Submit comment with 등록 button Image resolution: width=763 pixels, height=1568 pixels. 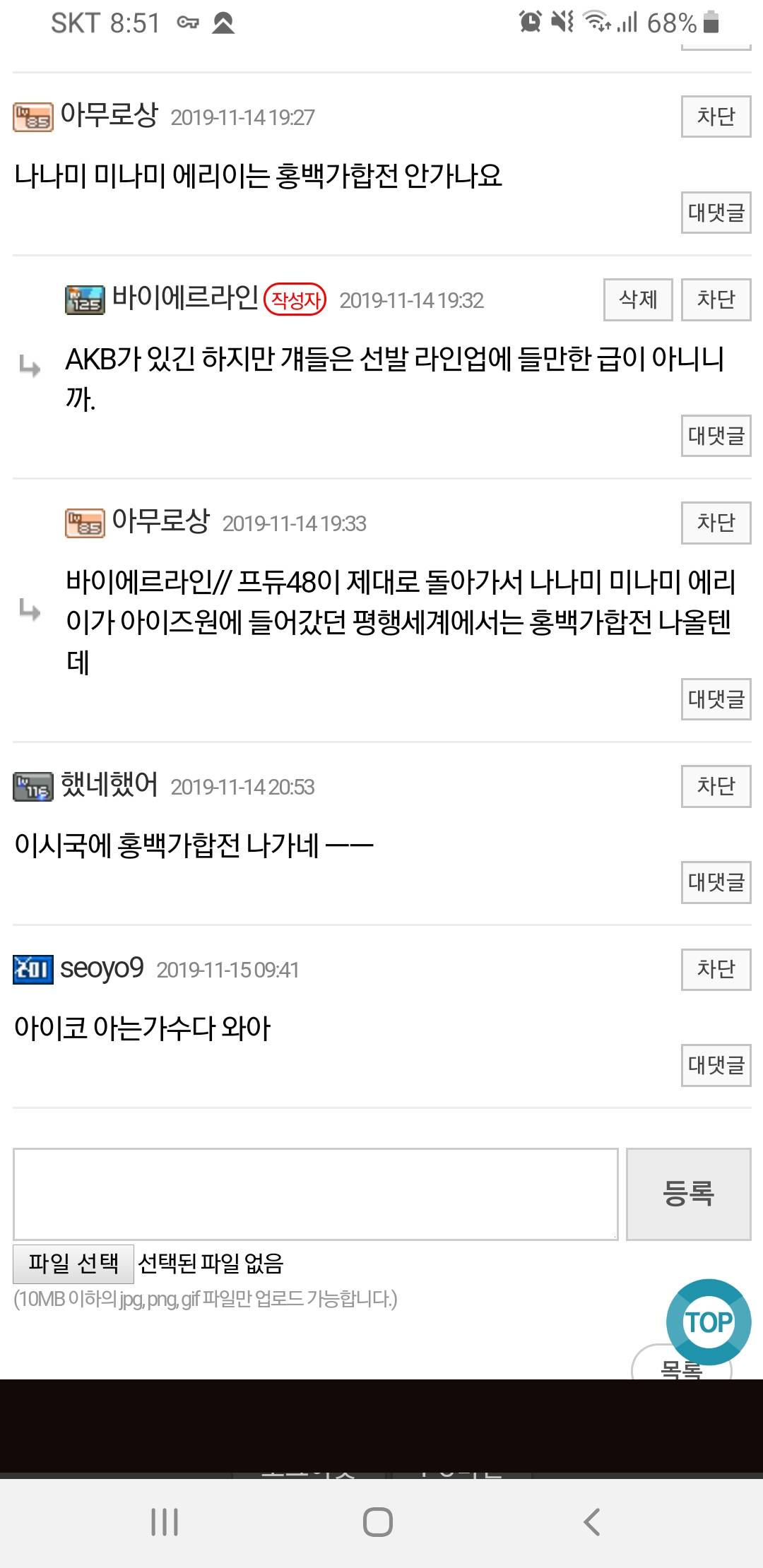[x=688, y=1194]
